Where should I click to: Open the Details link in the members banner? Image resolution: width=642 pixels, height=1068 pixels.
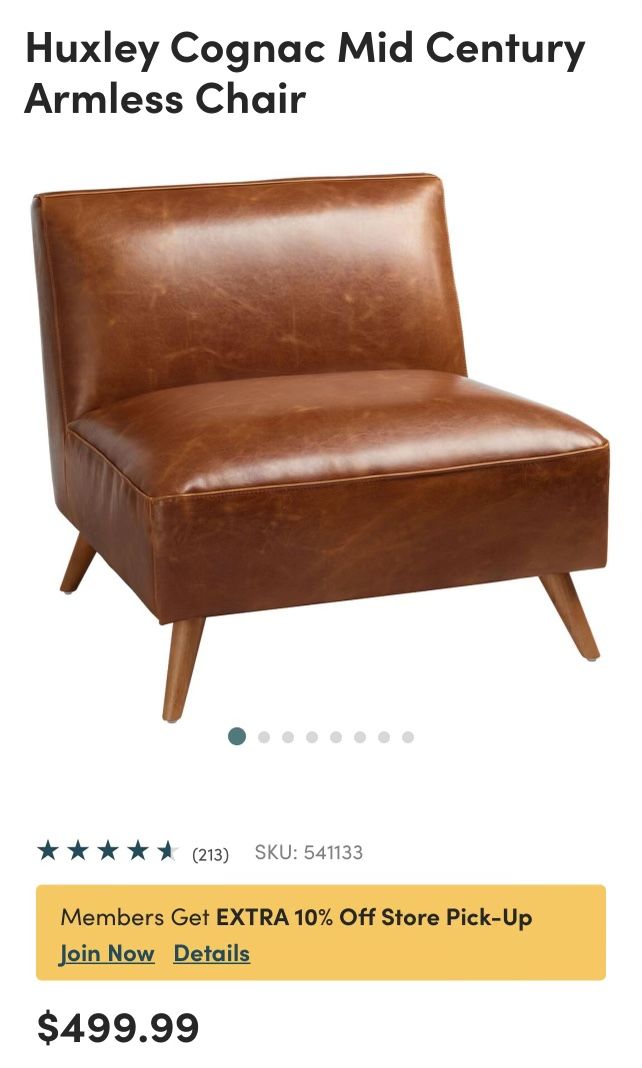(211, 953)
